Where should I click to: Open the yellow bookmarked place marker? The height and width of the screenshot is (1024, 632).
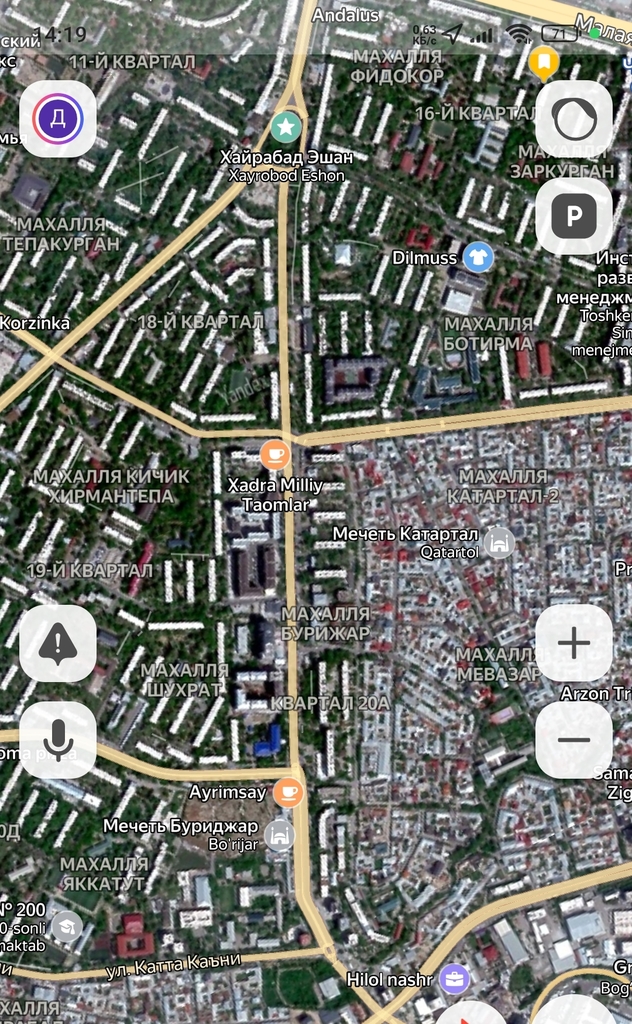(543, 63)
